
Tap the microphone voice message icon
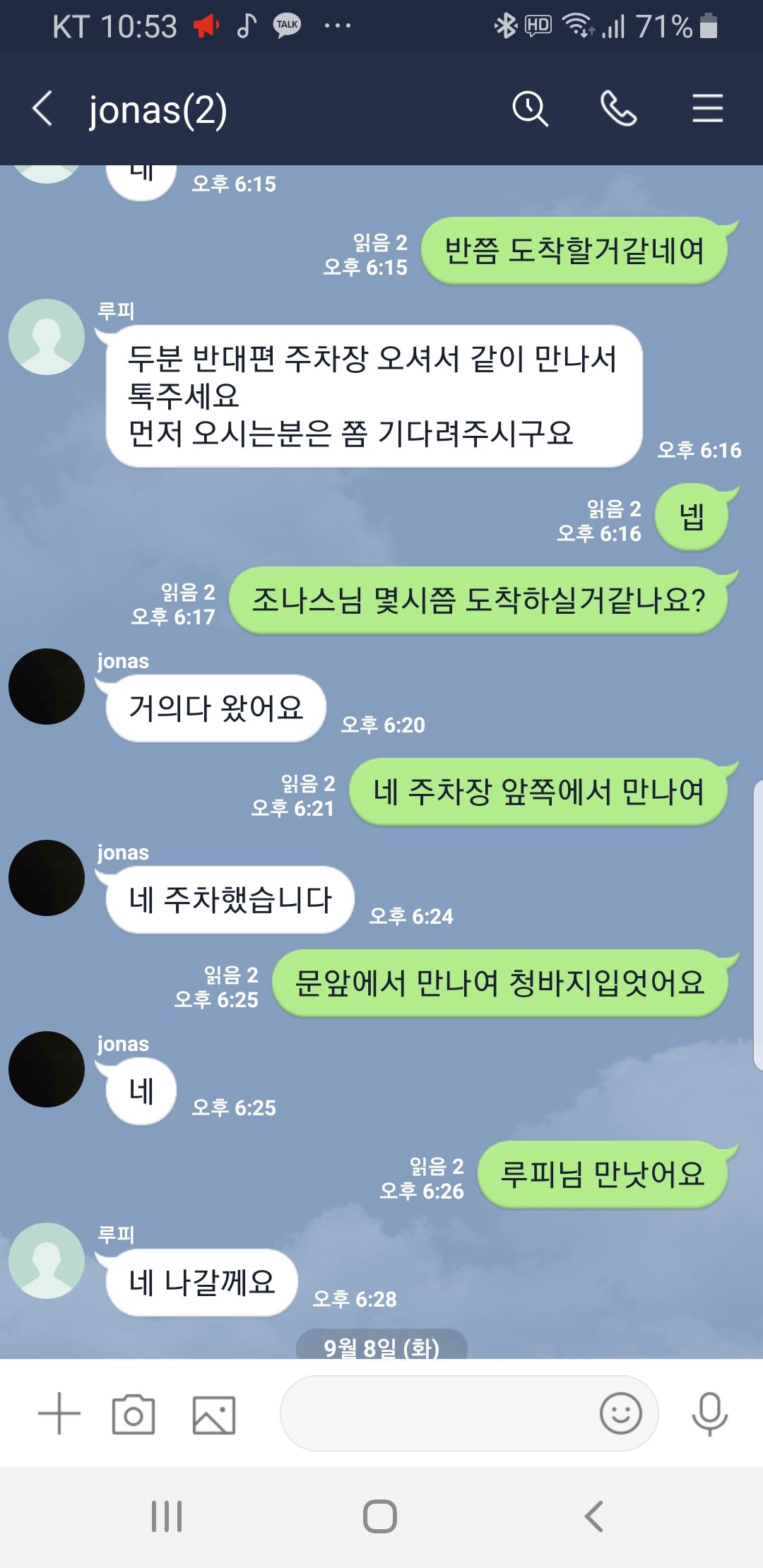pos(709,1414)
